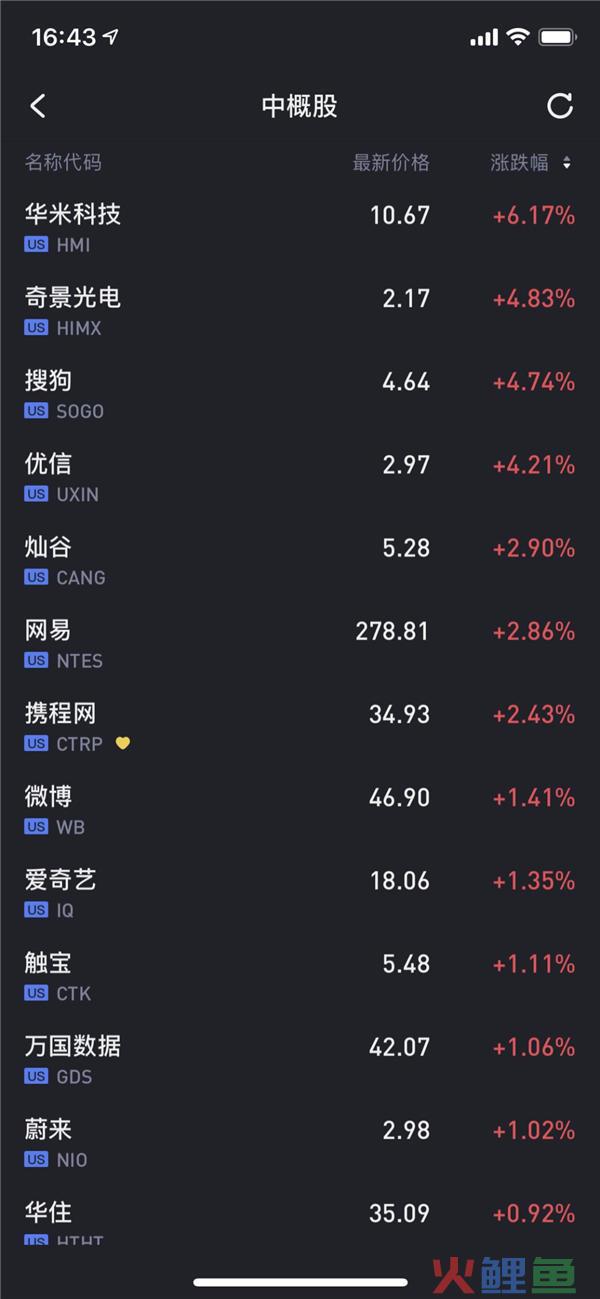
Task: Refresh the 中概股 stock list
Action: click(560, 106)
